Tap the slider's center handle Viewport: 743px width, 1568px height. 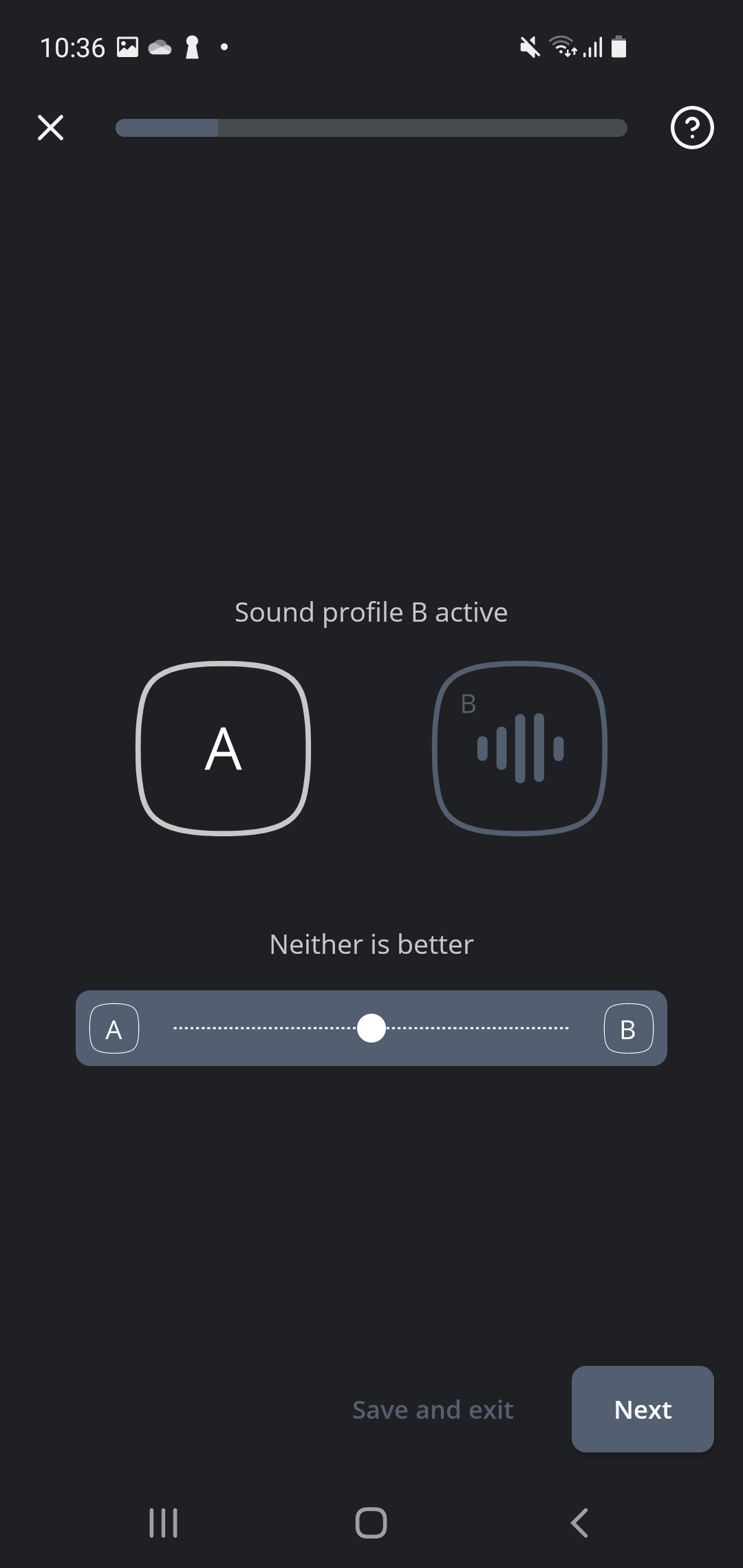(x=371, y=1028)
